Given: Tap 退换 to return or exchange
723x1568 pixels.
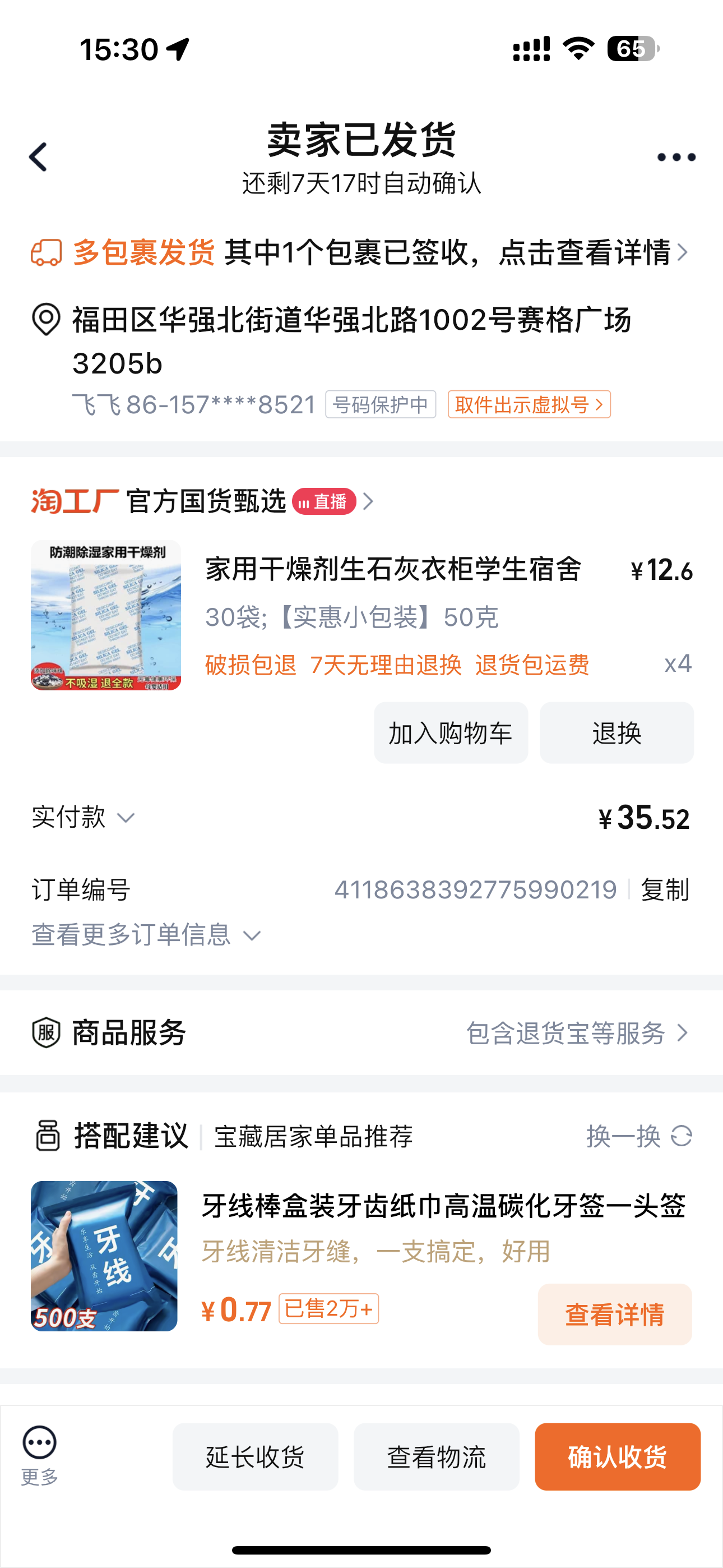Looking at the screenshot, I should point(616,733).
